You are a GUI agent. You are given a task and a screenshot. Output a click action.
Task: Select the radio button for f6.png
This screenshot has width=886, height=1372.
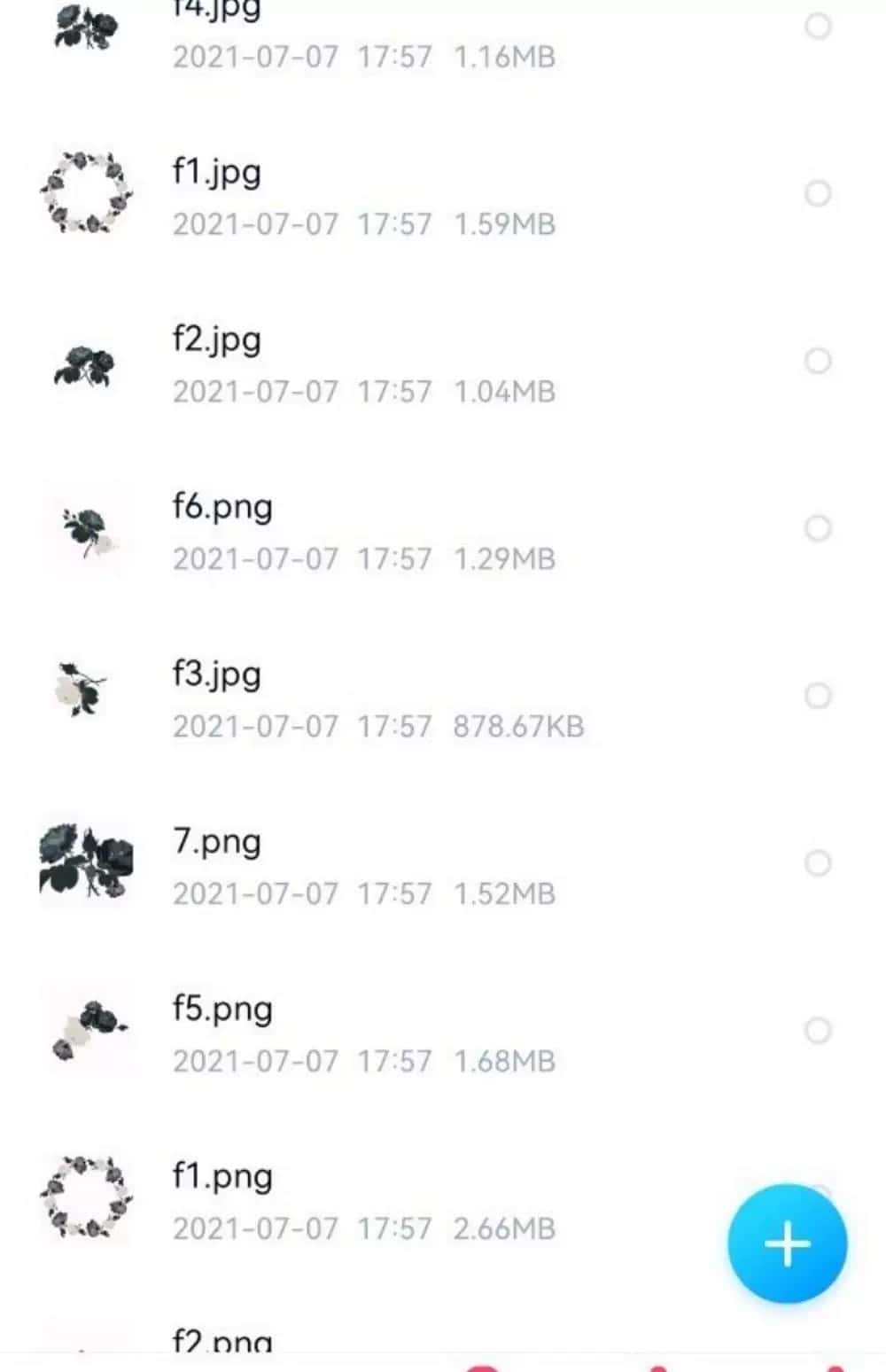point(817,528)
